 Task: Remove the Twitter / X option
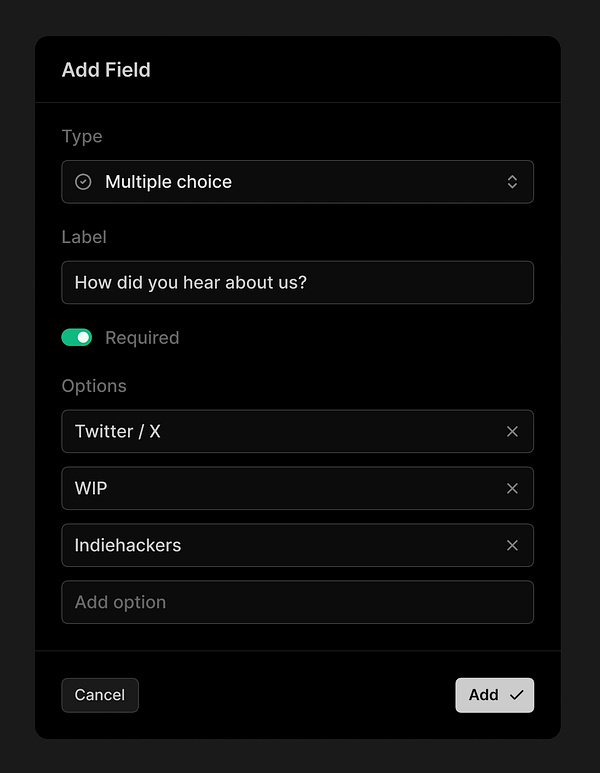point(512,432)
